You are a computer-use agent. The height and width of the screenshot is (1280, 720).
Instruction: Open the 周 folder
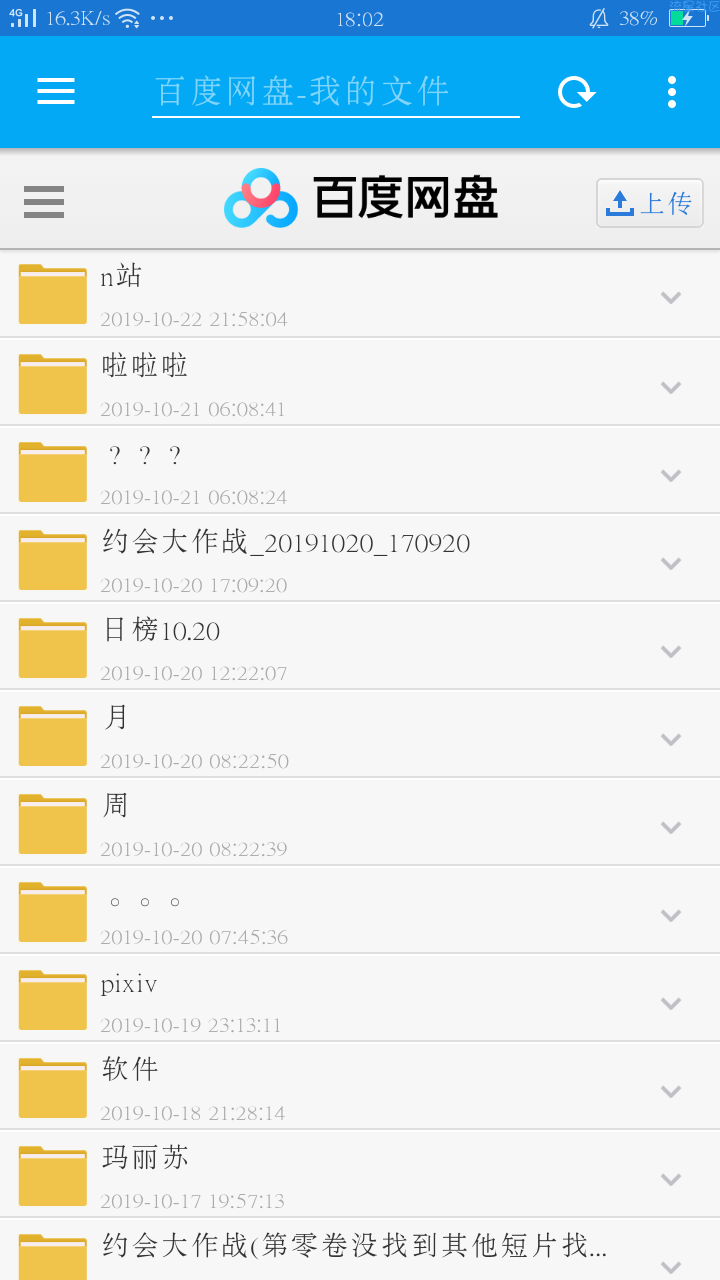(x=360, y=822)
